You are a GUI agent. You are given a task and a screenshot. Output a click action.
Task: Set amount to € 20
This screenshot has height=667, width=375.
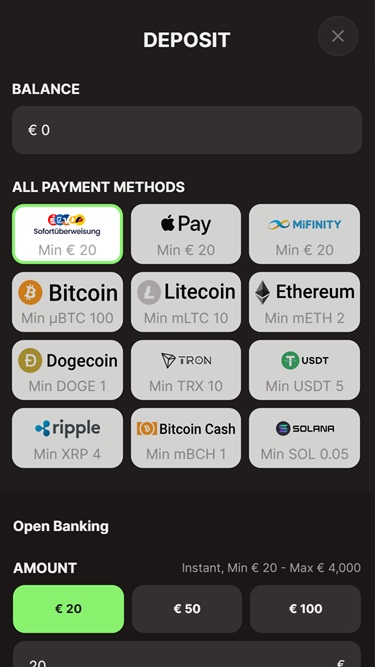click(x=68, y=609)
